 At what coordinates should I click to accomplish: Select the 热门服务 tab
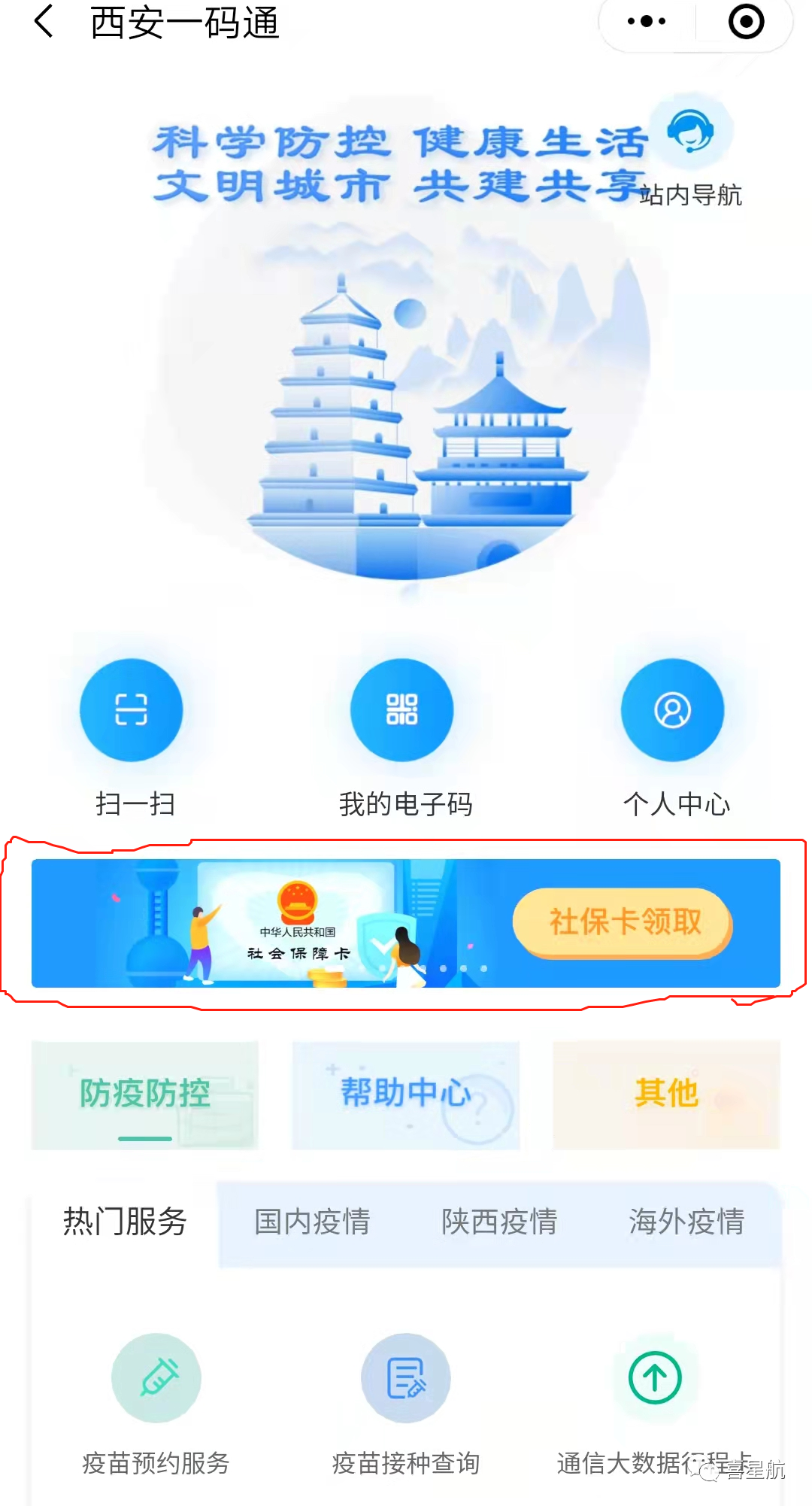click(125, 1222)
